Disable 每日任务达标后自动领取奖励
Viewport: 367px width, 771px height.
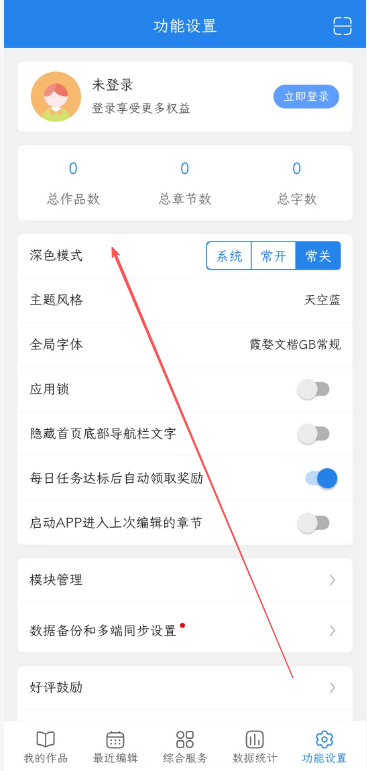(321, 478)
